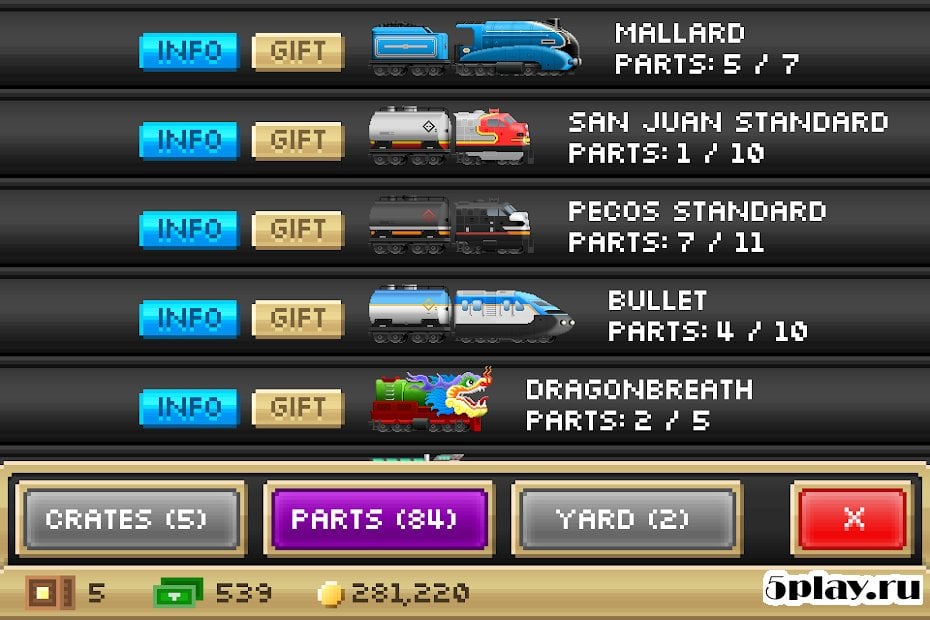Viewport: 930px width, 620px height.
Task: Open info for the Mallard train
Action: click(x=188, y=52)
